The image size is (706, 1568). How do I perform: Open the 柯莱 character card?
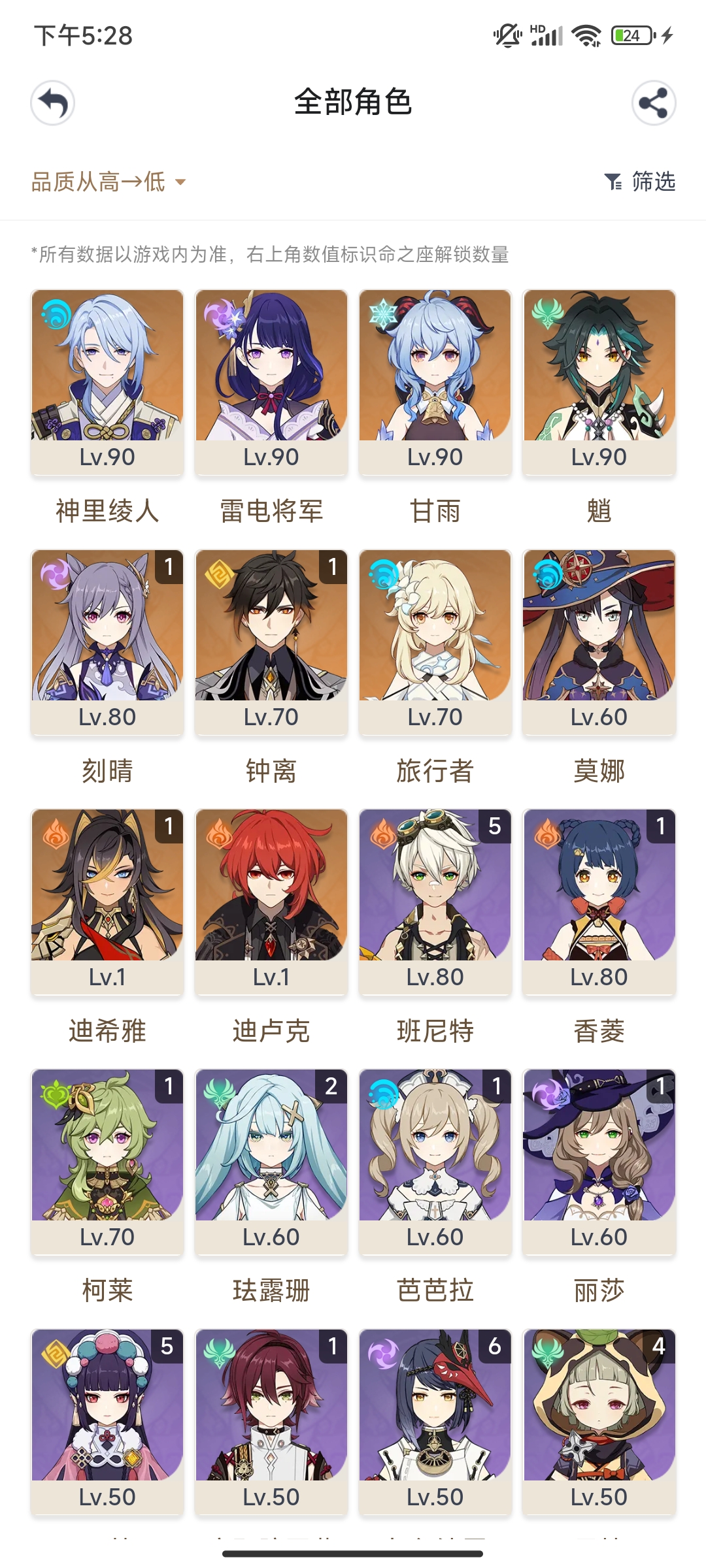[x=107, y=1162]
